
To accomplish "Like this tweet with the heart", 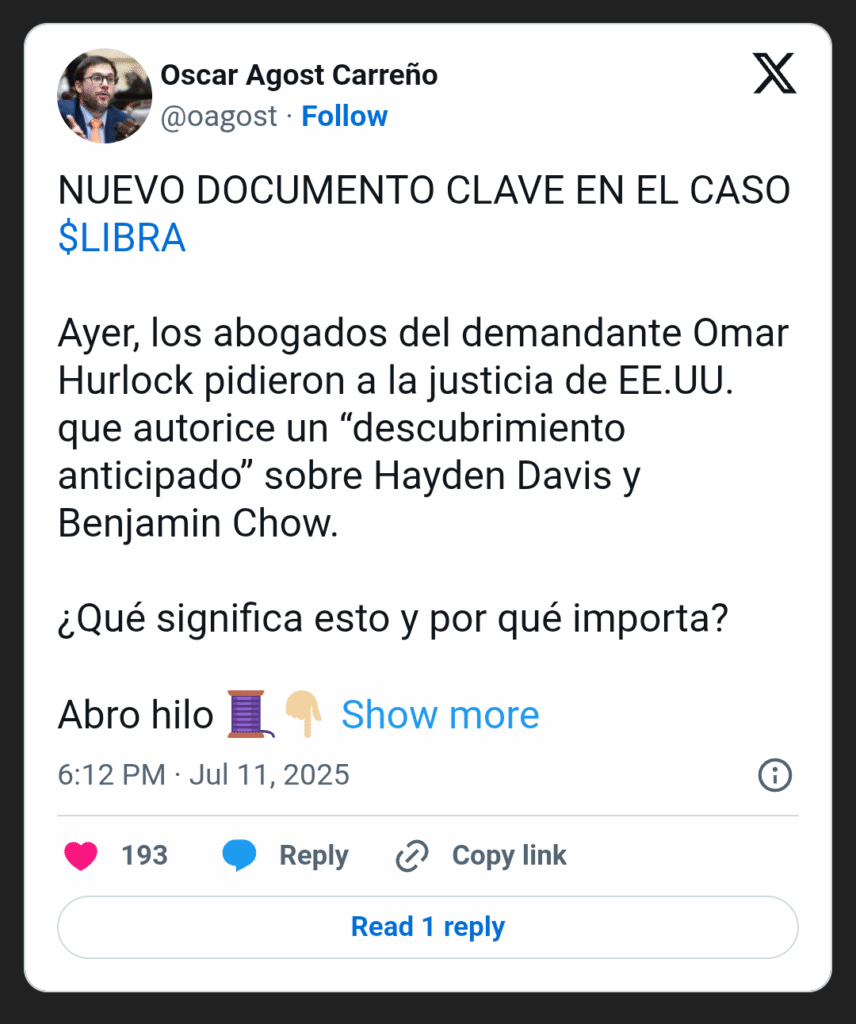I will [x=81, y=856].
